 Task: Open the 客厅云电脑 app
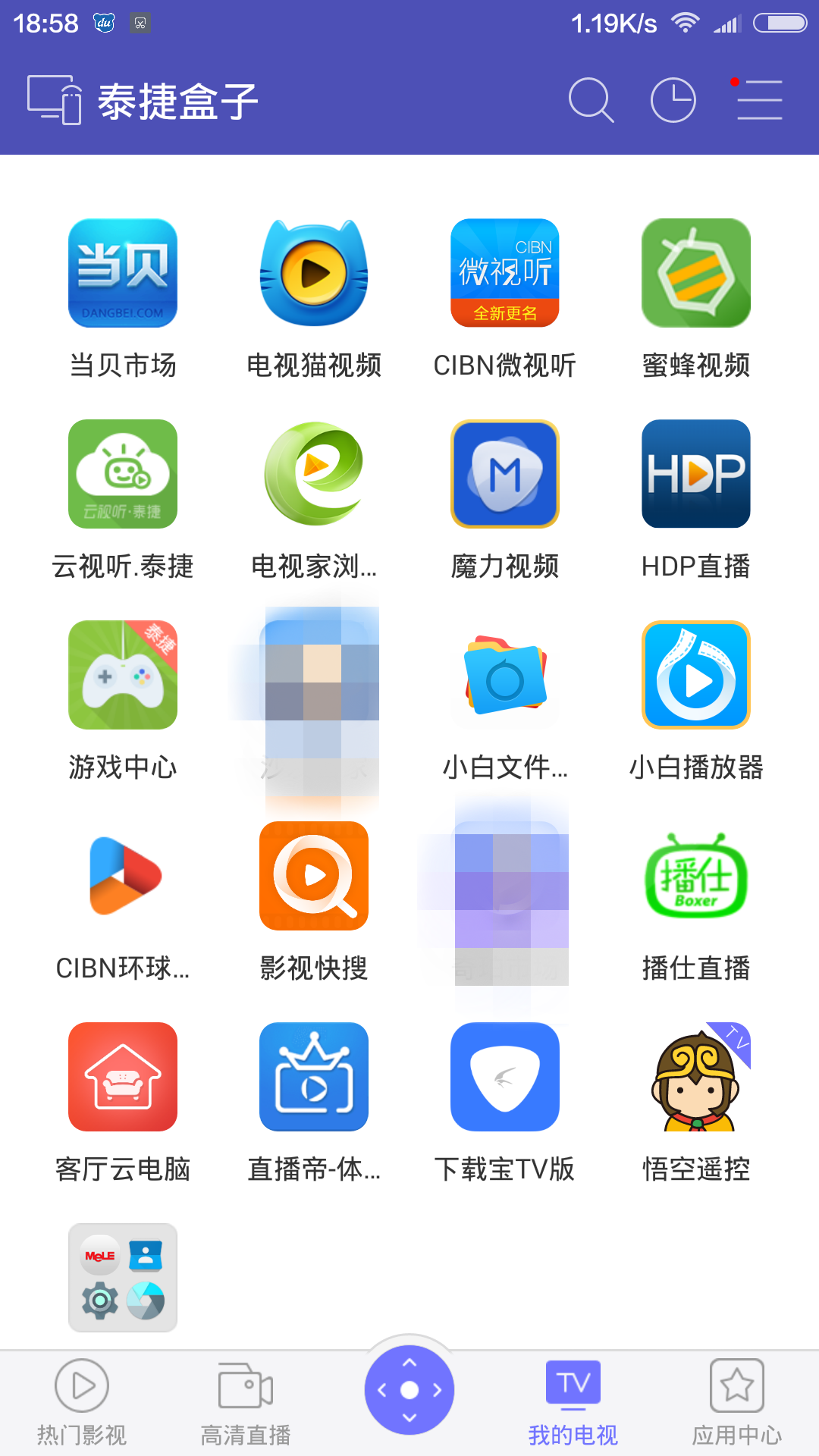122,1077
